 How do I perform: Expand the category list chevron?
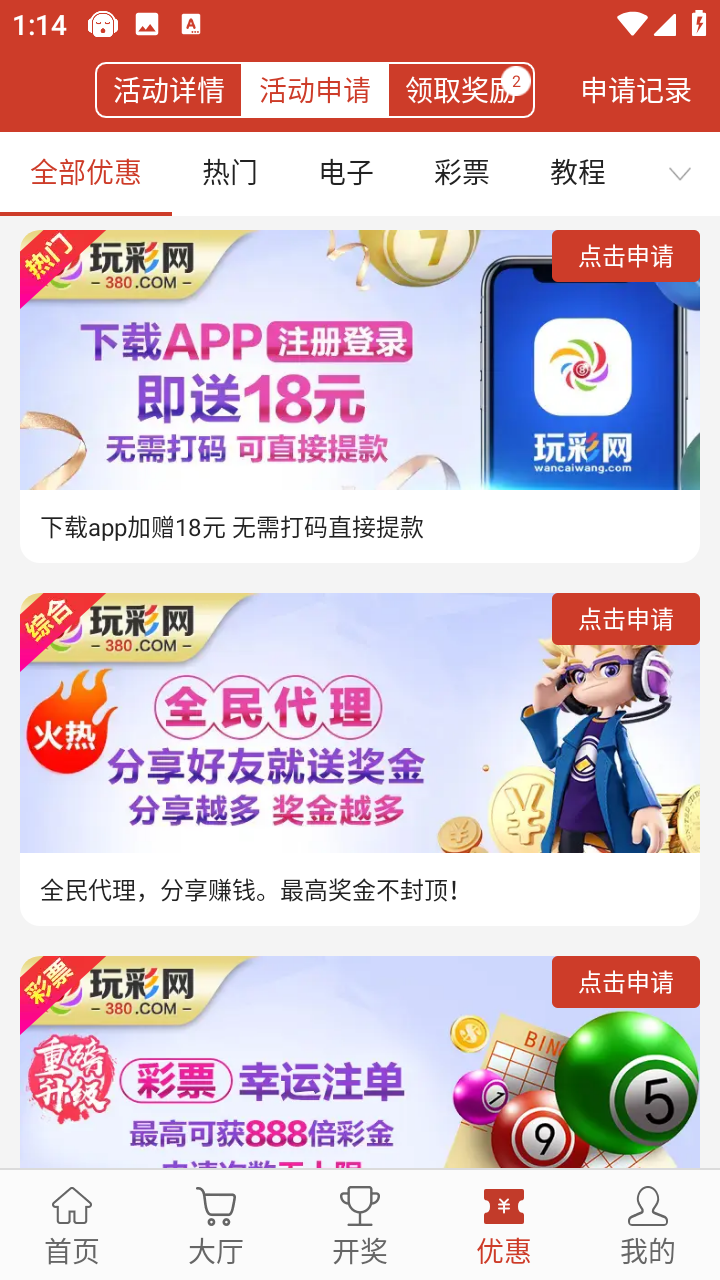(679, 174)
